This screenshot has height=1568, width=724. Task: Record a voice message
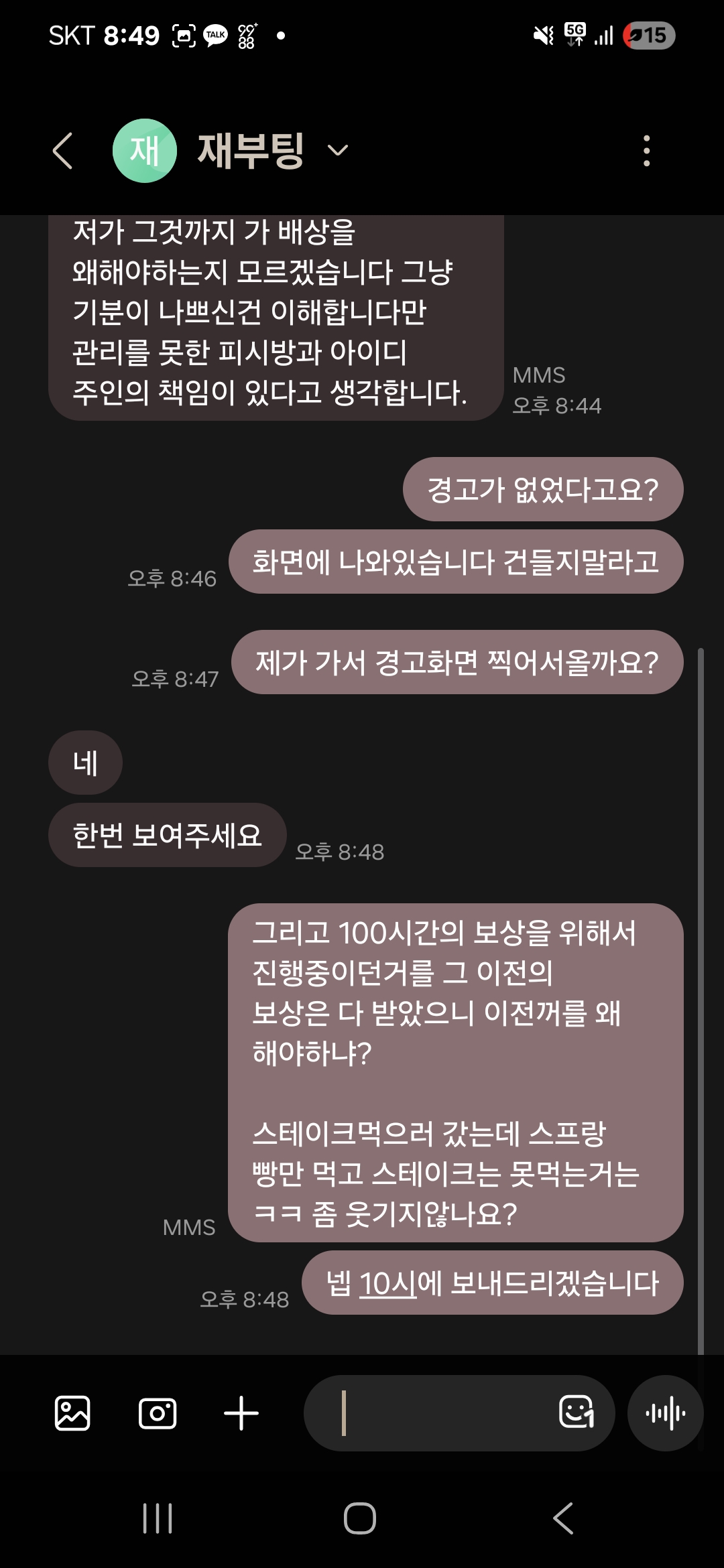point(665,1413)
